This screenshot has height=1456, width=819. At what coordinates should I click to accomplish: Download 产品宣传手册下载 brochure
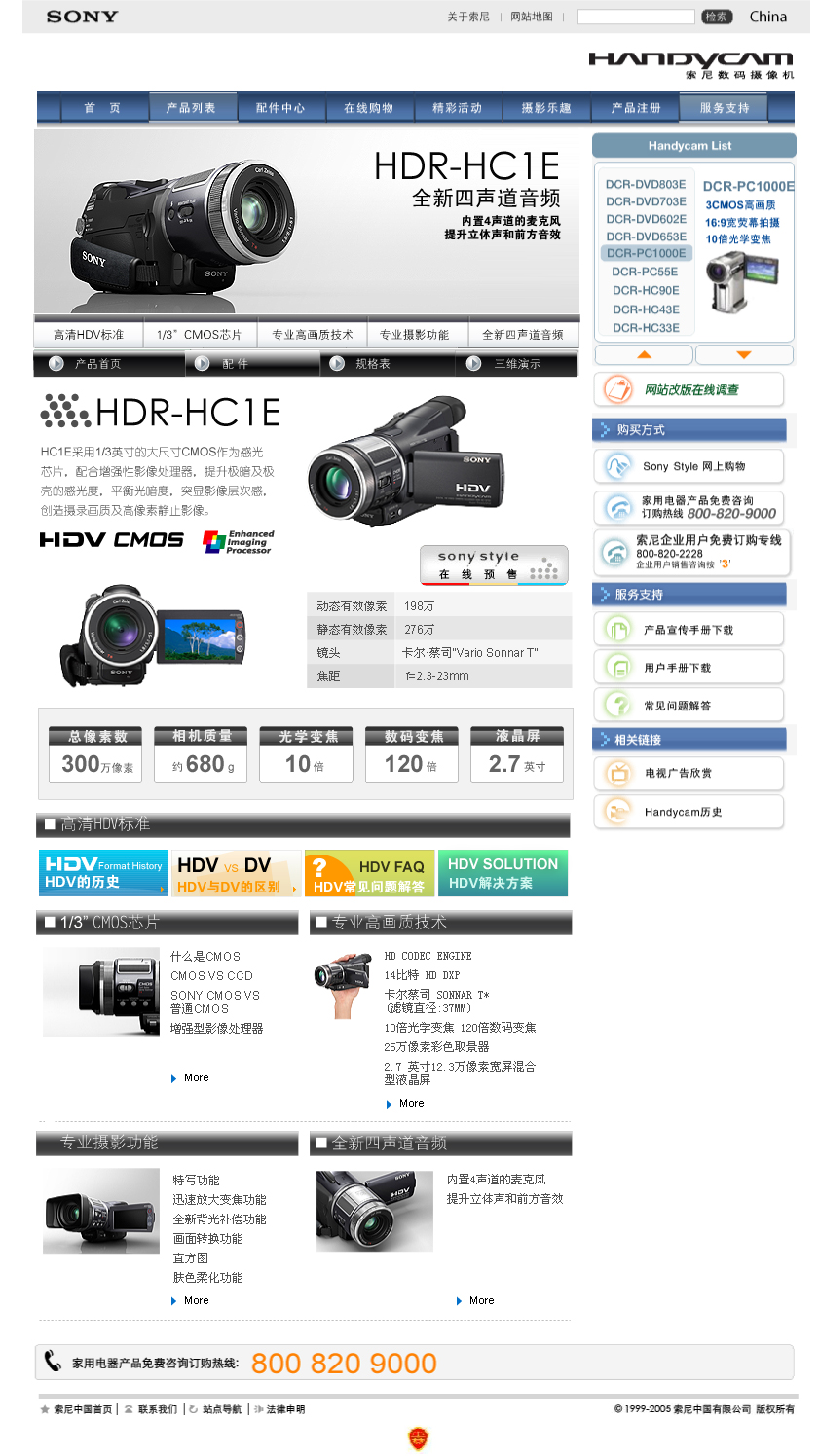tap(689, 630)
